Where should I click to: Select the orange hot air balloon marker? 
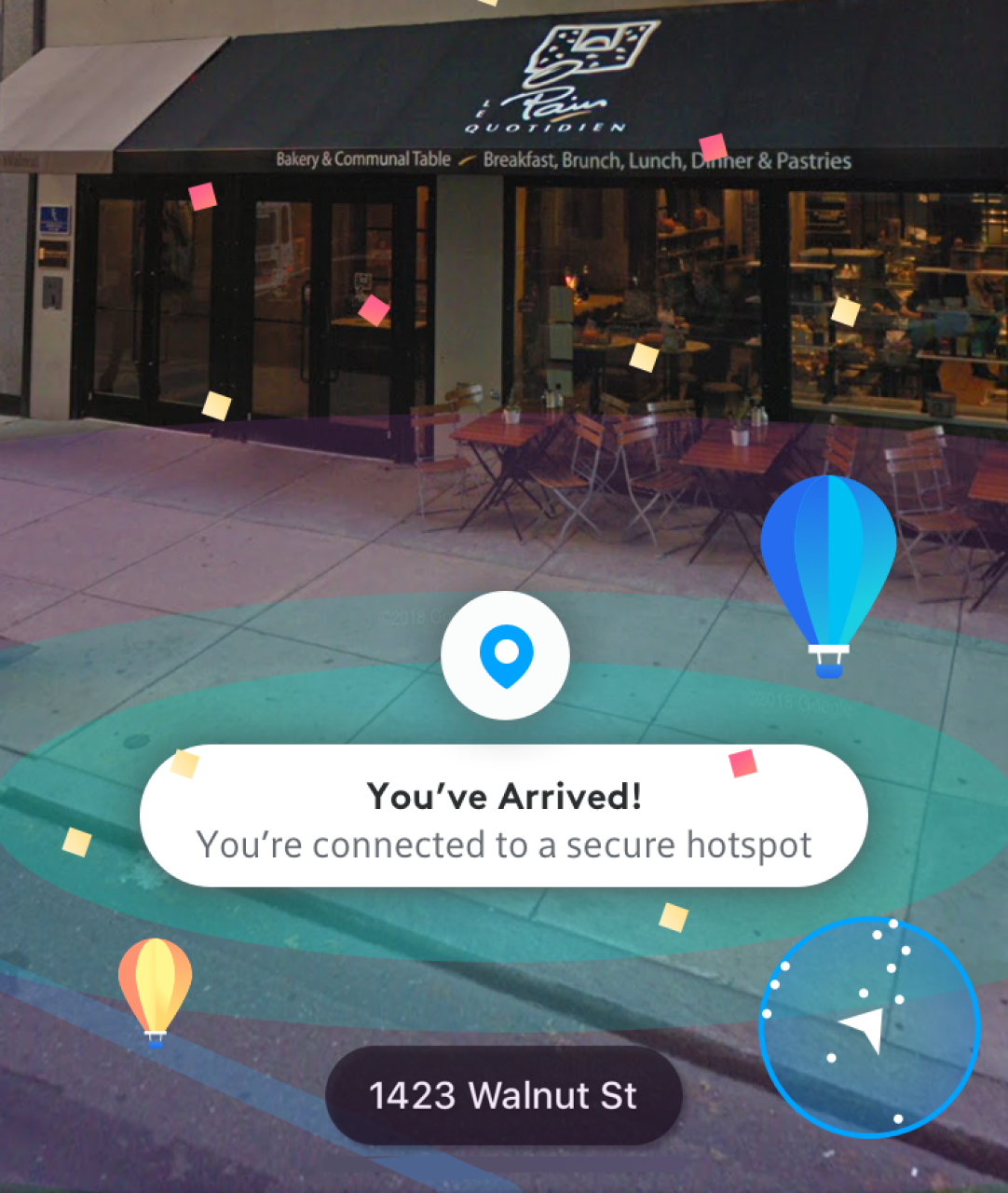[155, 990]
